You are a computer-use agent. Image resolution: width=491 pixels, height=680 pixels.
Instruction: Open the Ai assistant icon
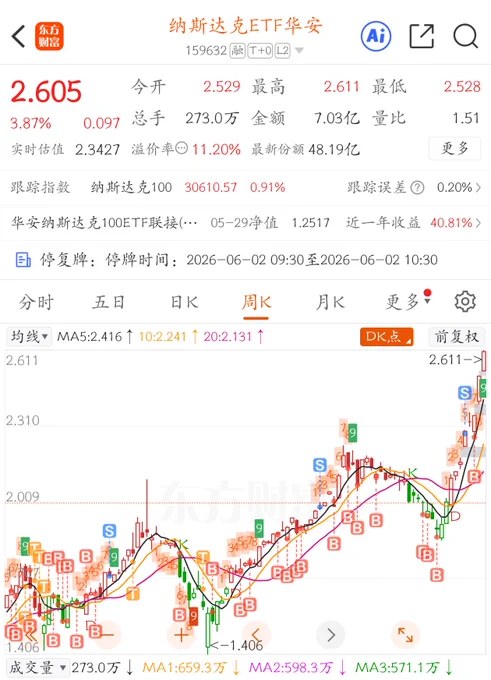(376, 36)
